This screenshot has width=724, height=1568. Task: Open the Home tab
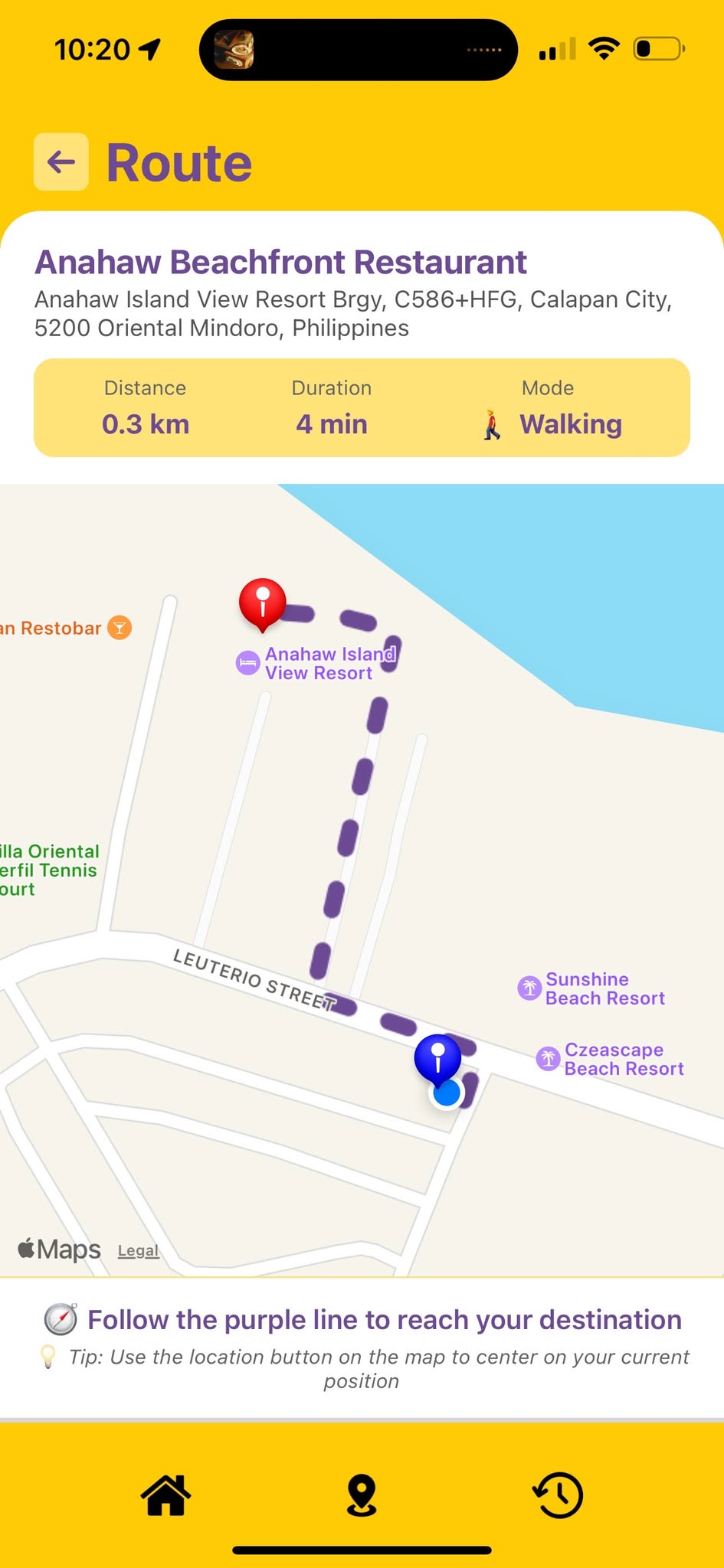[x=165, y=1494]
